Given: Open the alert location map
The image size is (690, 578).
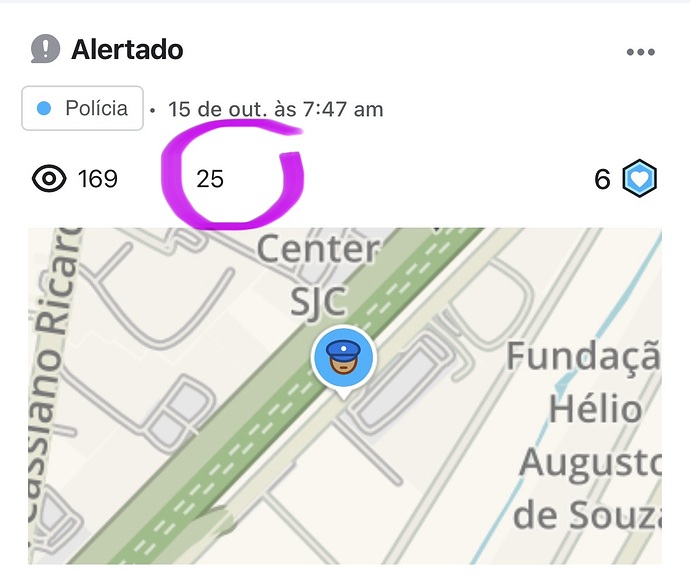Looking at the screenshot, I should point(344,396).
